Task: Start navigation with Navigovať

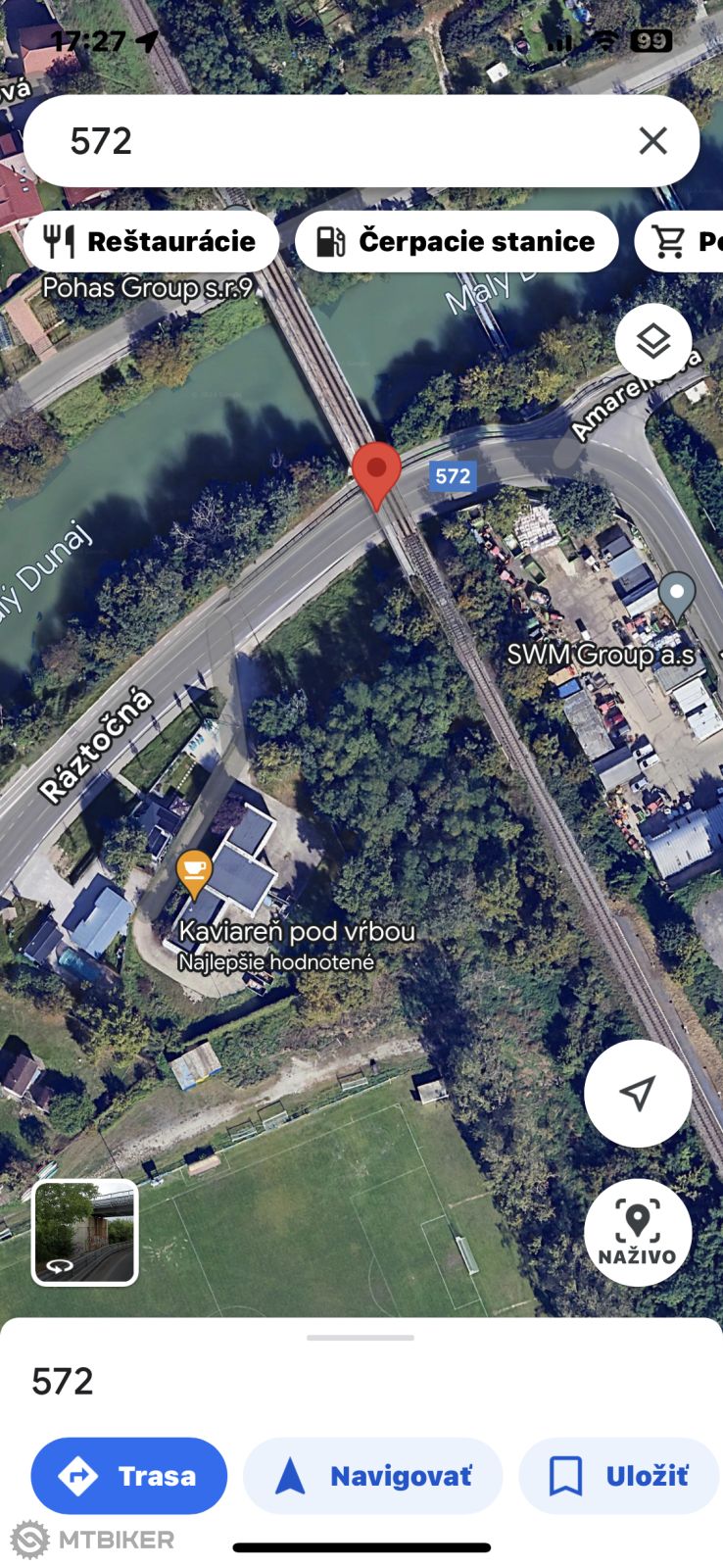Action: tap(373, 1475)
